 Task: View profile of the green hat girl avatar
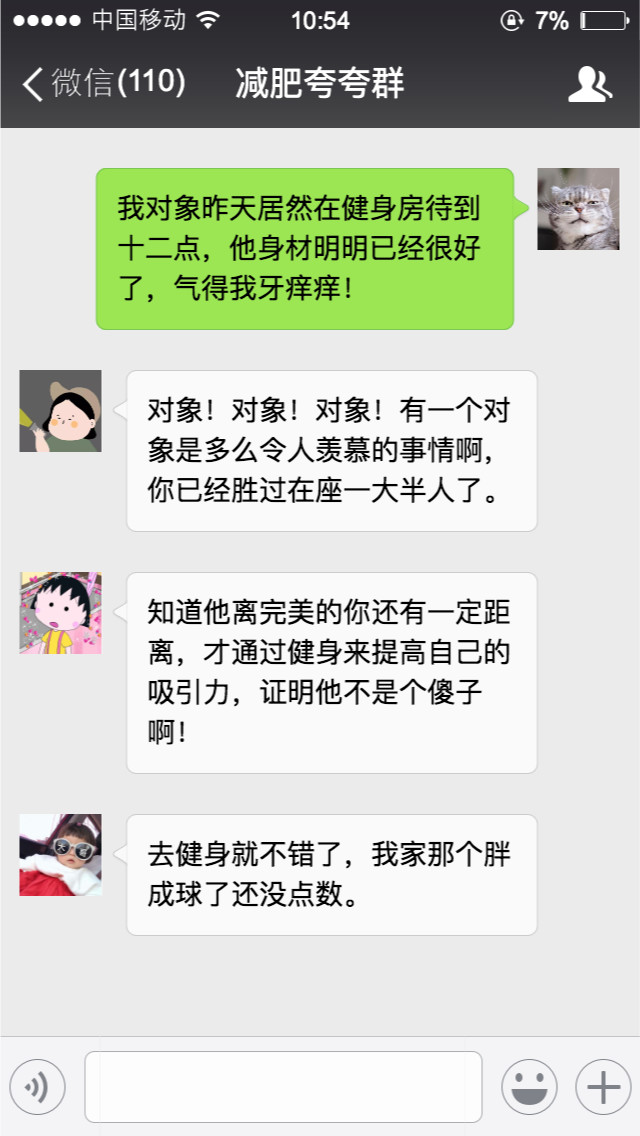coord(61,411)
